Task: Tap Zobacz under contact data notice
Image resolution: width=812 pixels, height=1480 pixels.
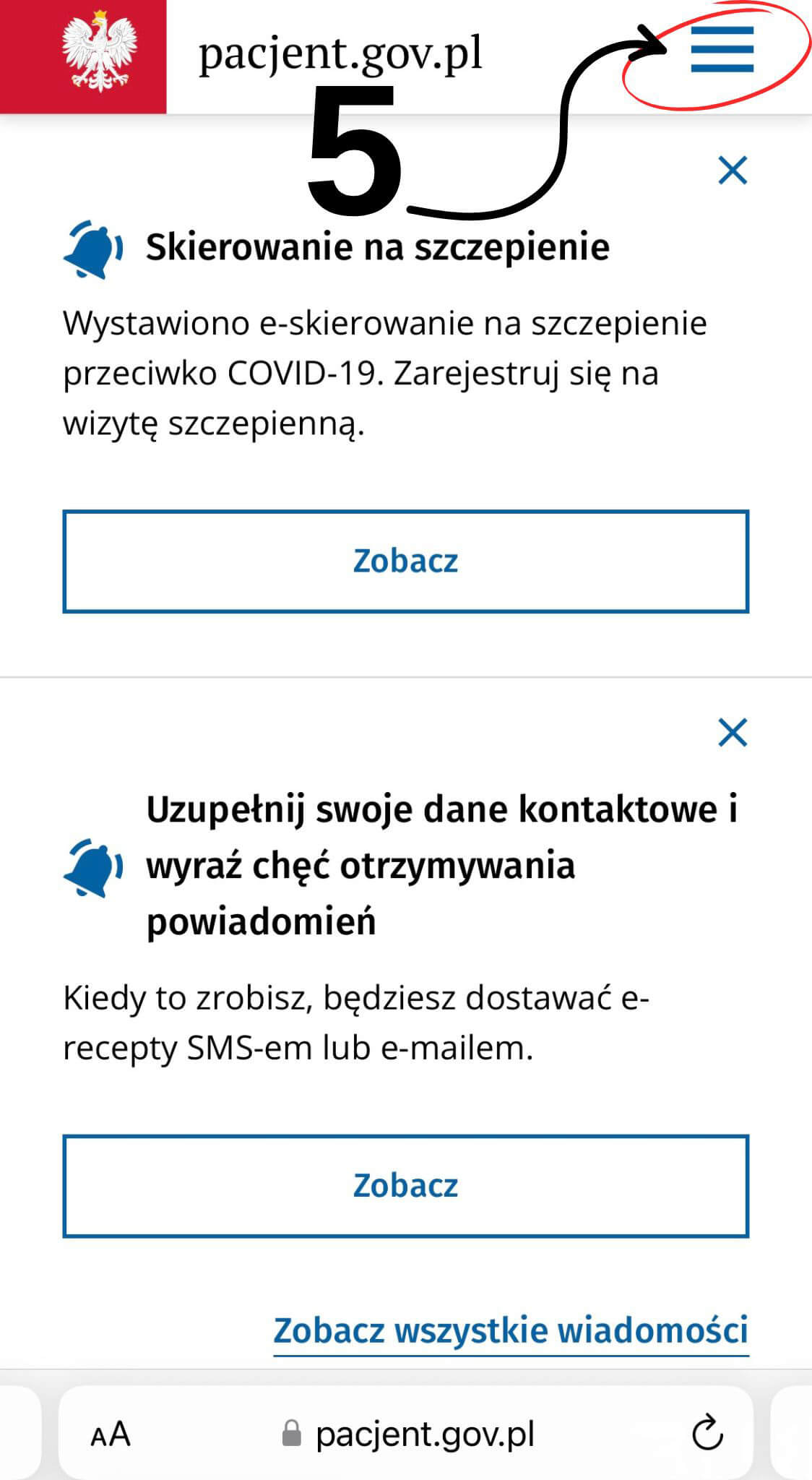Action: coord(405,1186)
